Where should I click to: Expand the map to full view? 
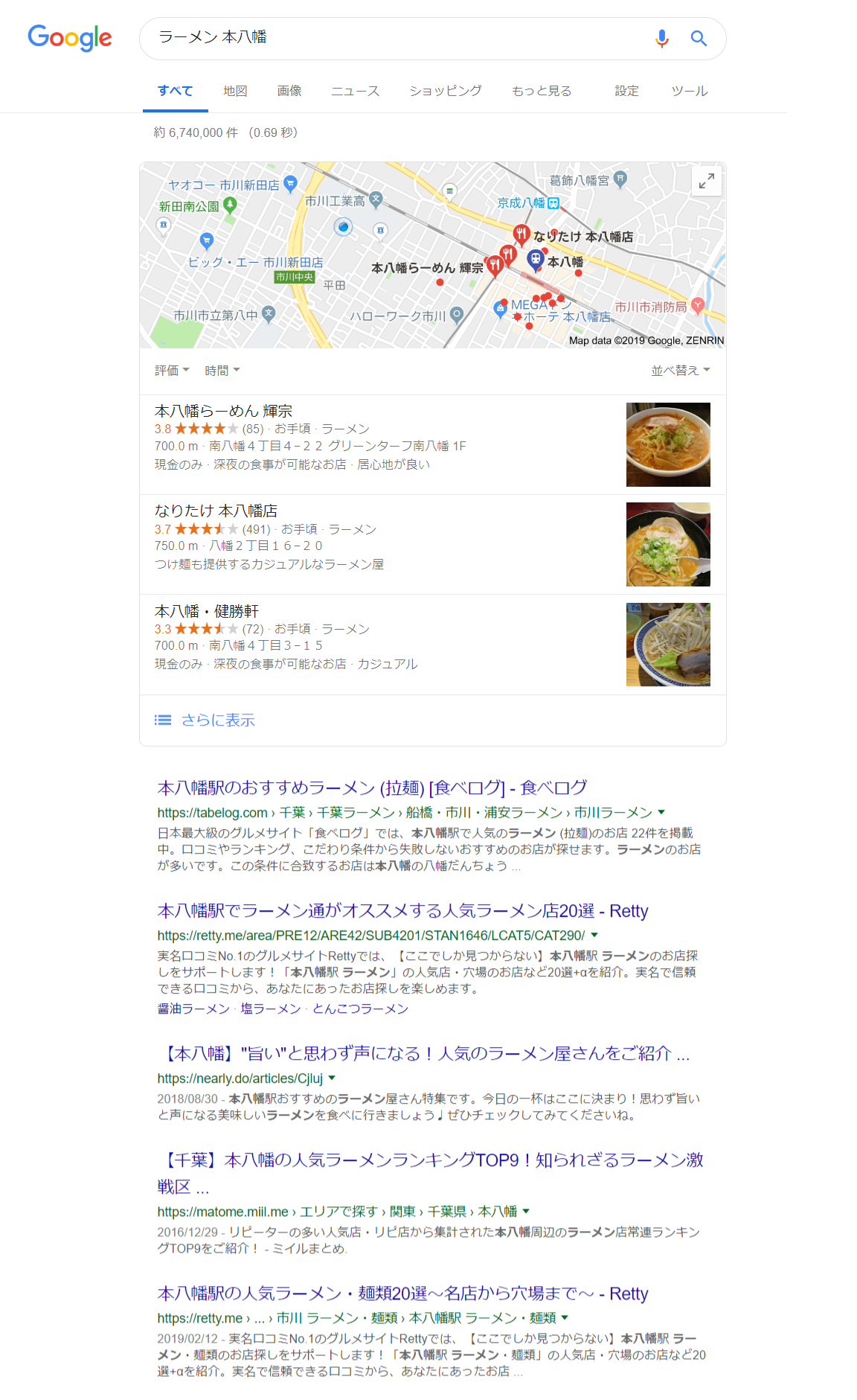point(706,180)
